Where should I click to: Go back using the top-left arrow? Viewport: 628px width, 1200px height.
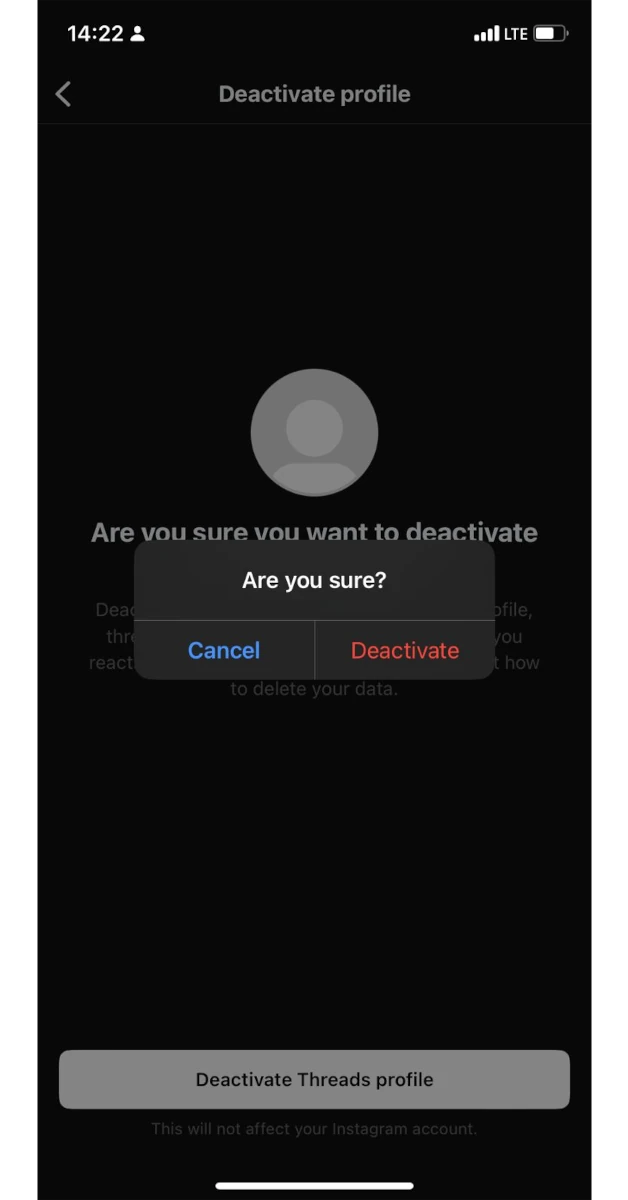(63, 94)
